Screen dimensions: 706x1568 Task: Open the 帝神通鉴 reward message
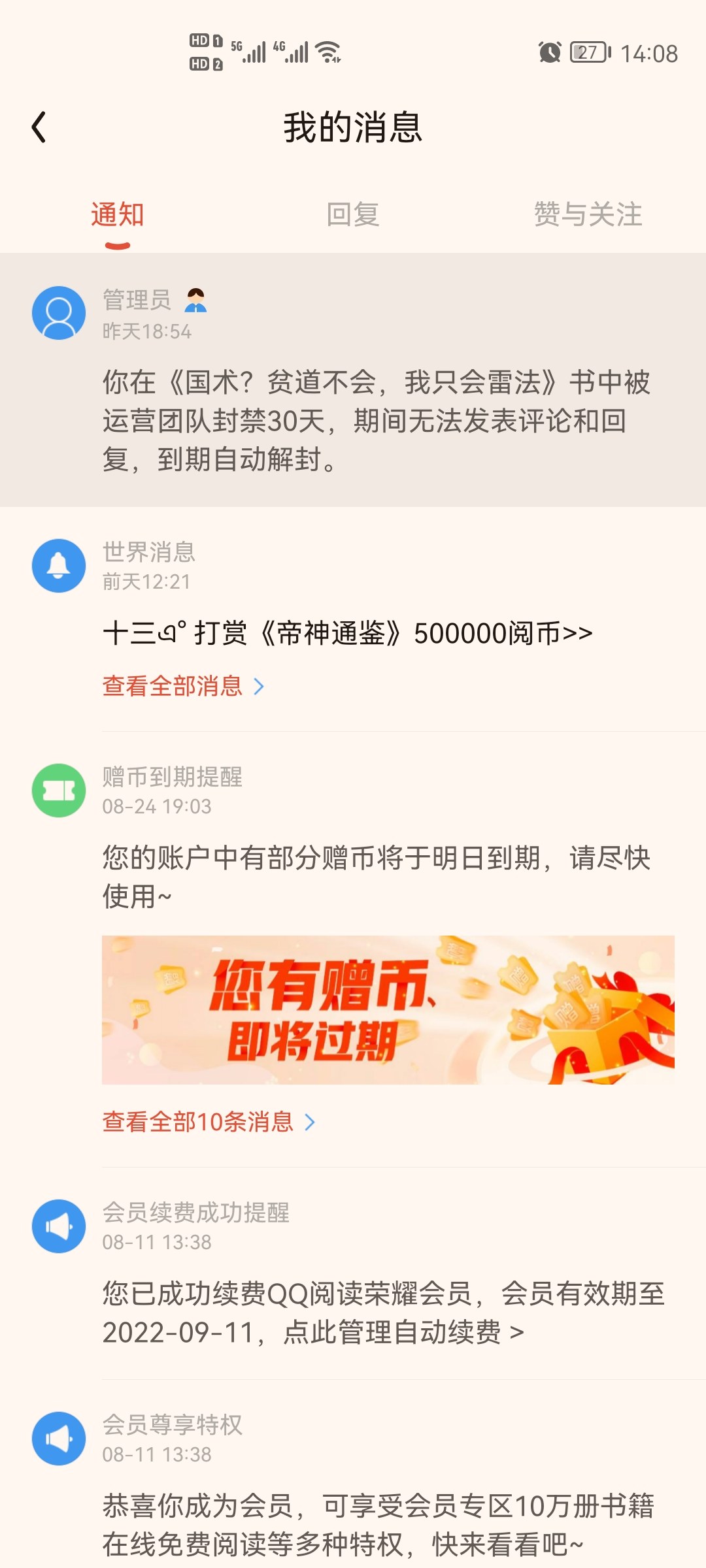pyautogui.click(x=348, y=633)
